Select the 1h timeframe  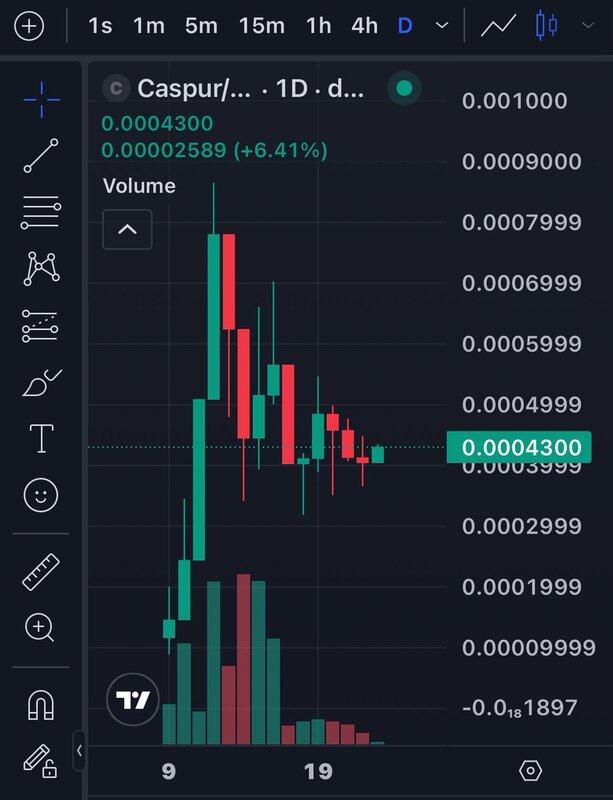coord(318,26)
